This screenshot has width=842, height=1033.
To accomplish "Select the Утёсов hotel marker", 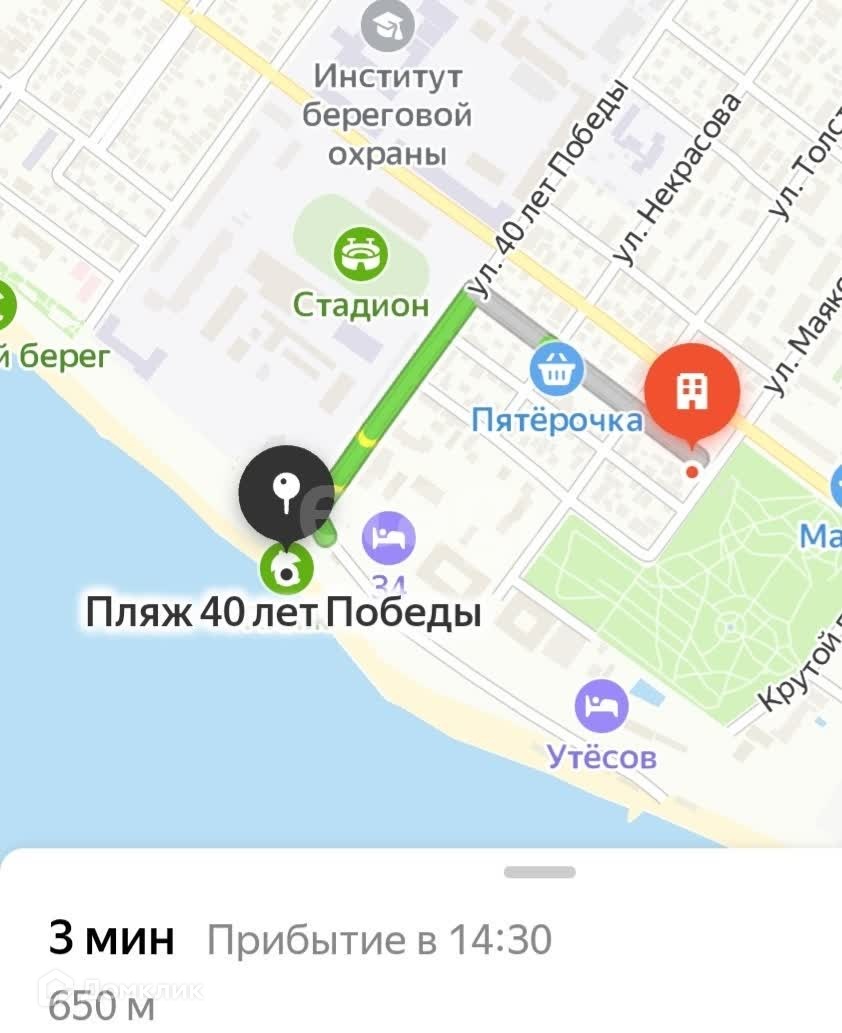I will coord(601,707).
